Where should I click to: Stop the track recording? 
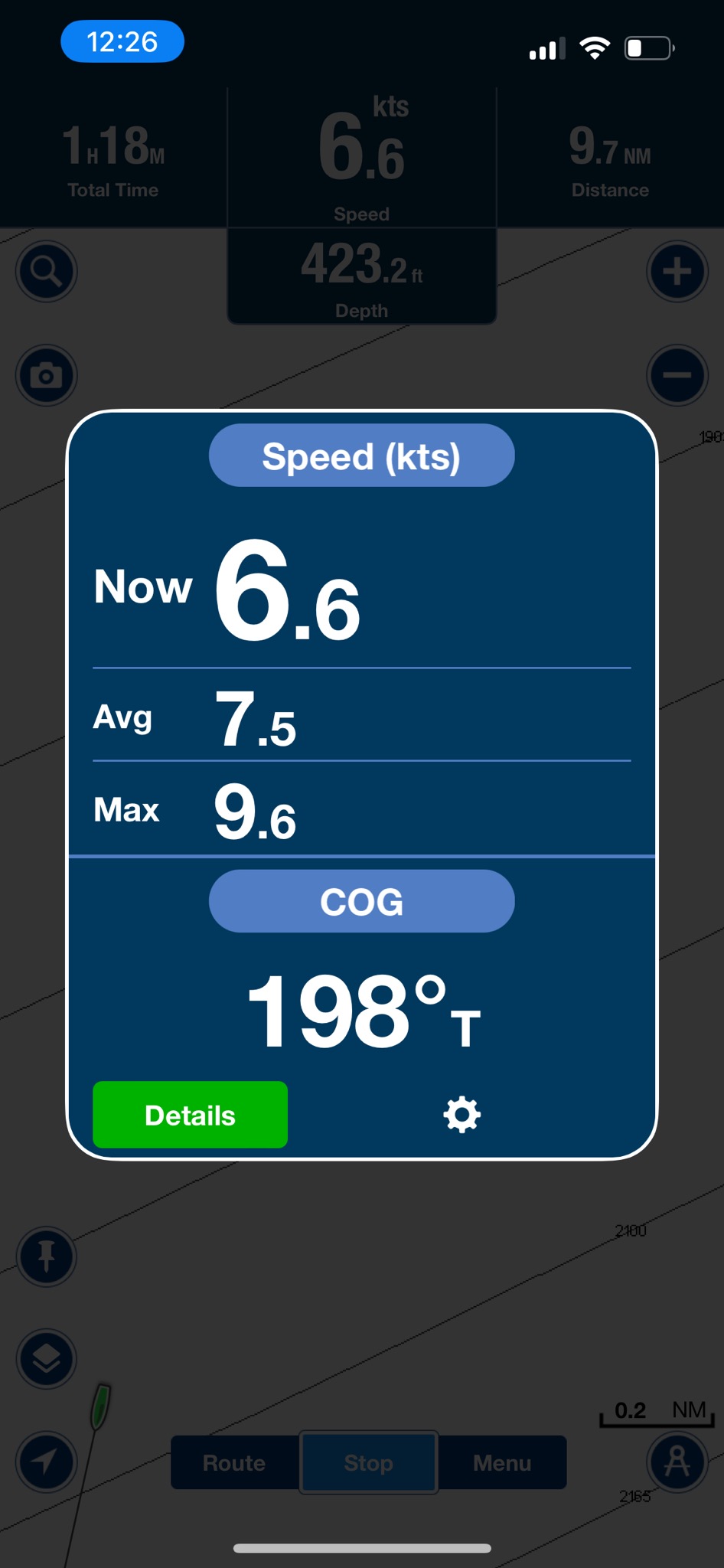point(368,1462)
